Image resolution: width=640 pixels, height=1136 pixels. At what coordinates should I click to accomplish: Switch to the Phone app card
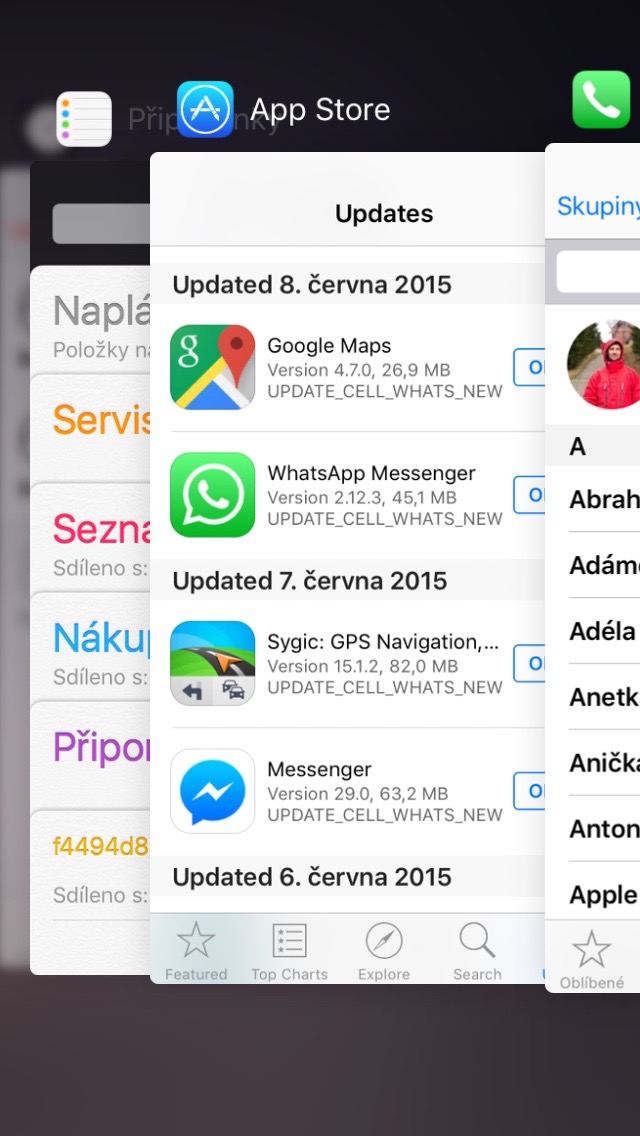click(x=597, y=600)
